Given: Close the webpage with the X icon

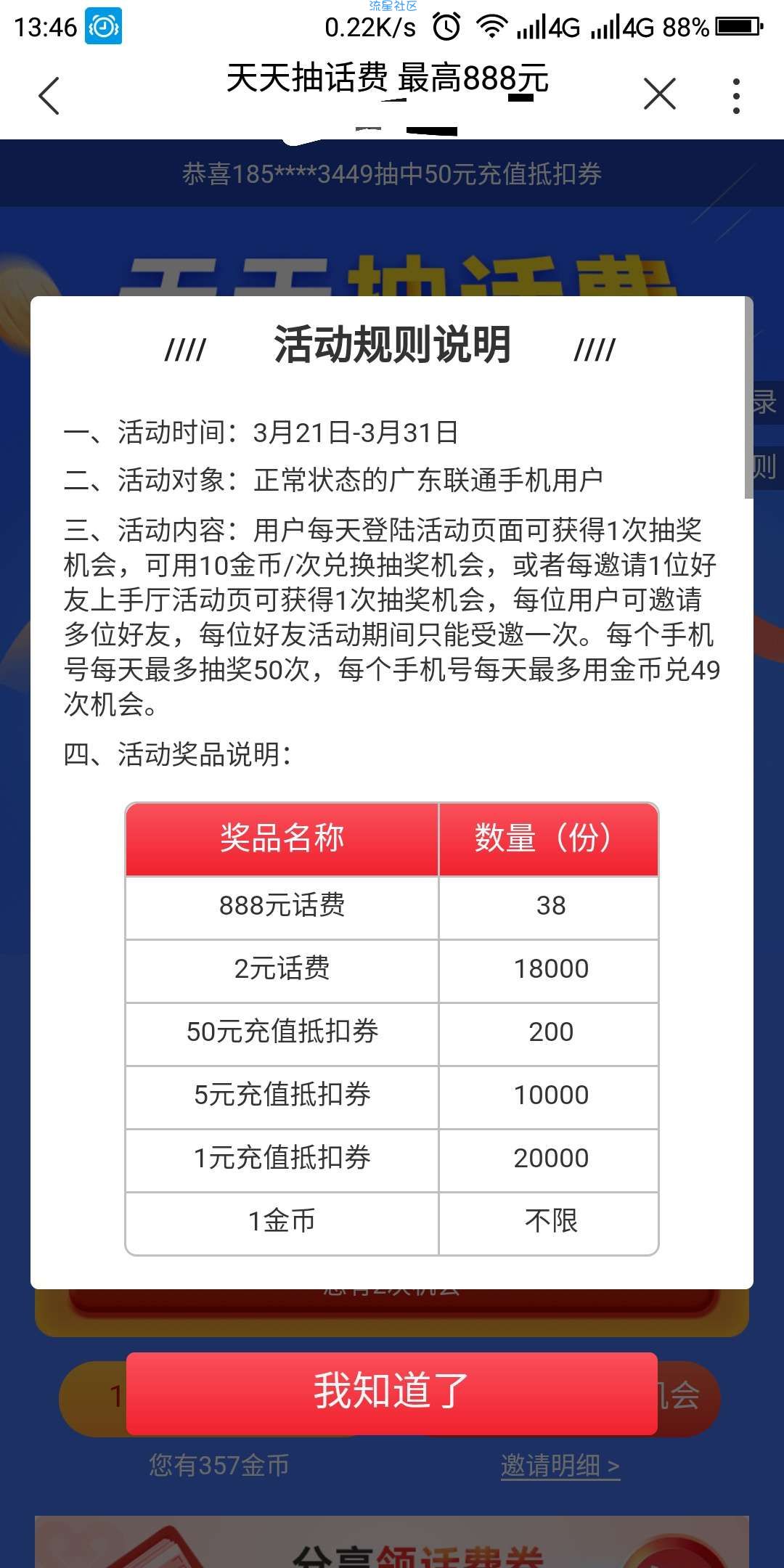Looking at the screenshot, I should [x=659, y=94].
